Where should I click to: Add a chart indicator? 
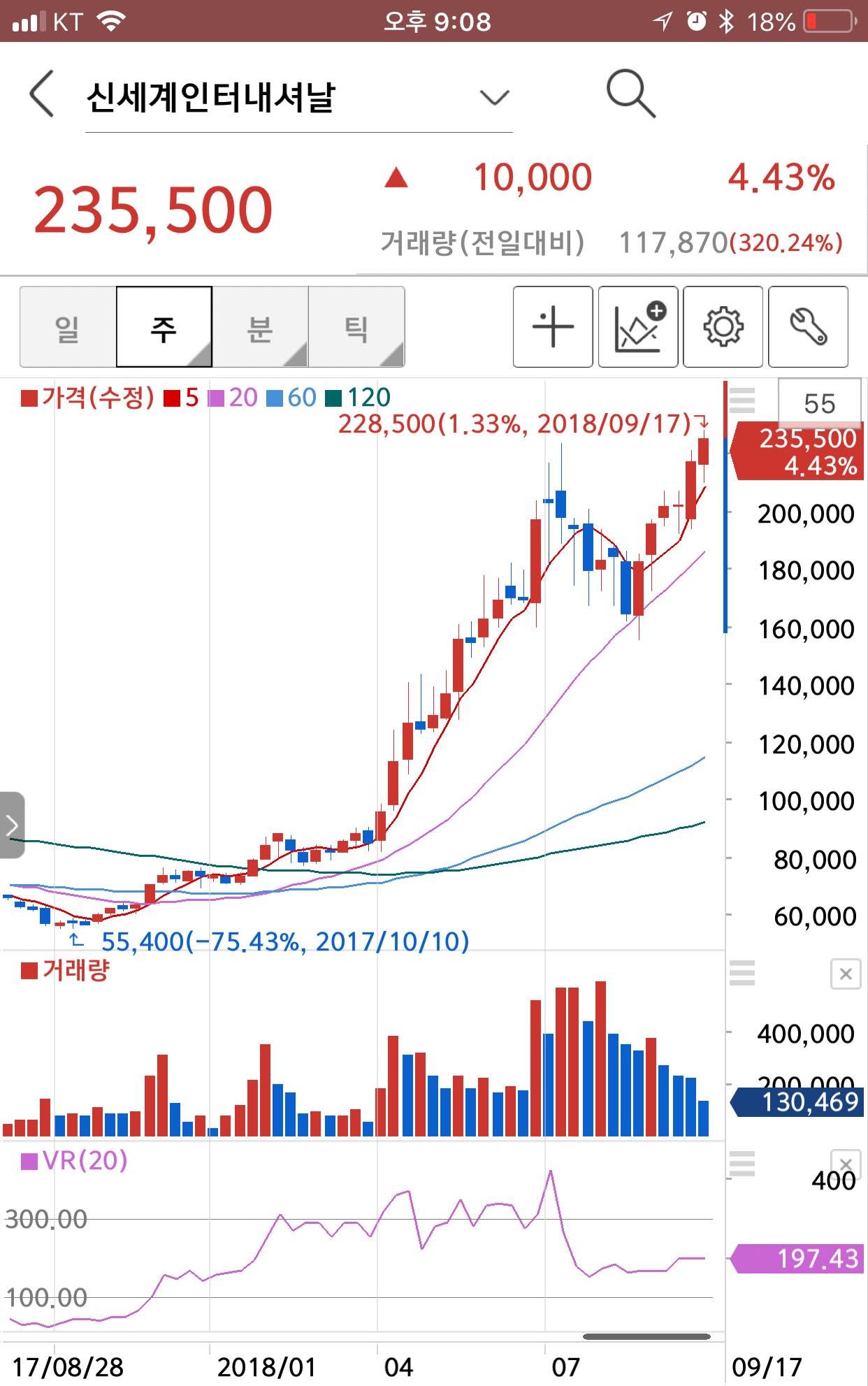coord(638,327)
